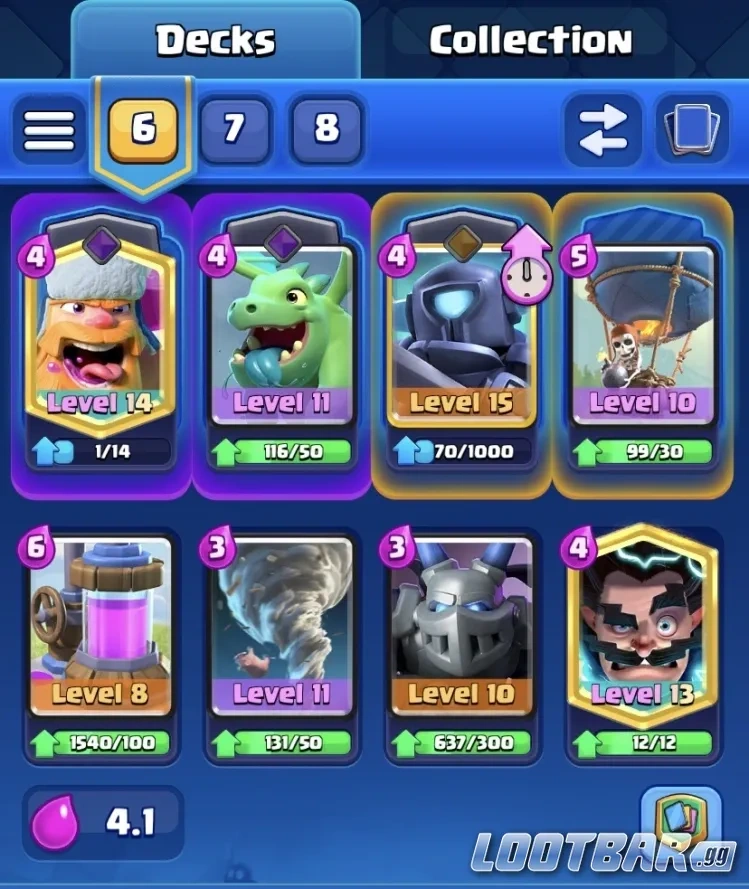This screenshot has height=889, width=749.
Task: Open the Decks tab
Action: pos(215,41)
